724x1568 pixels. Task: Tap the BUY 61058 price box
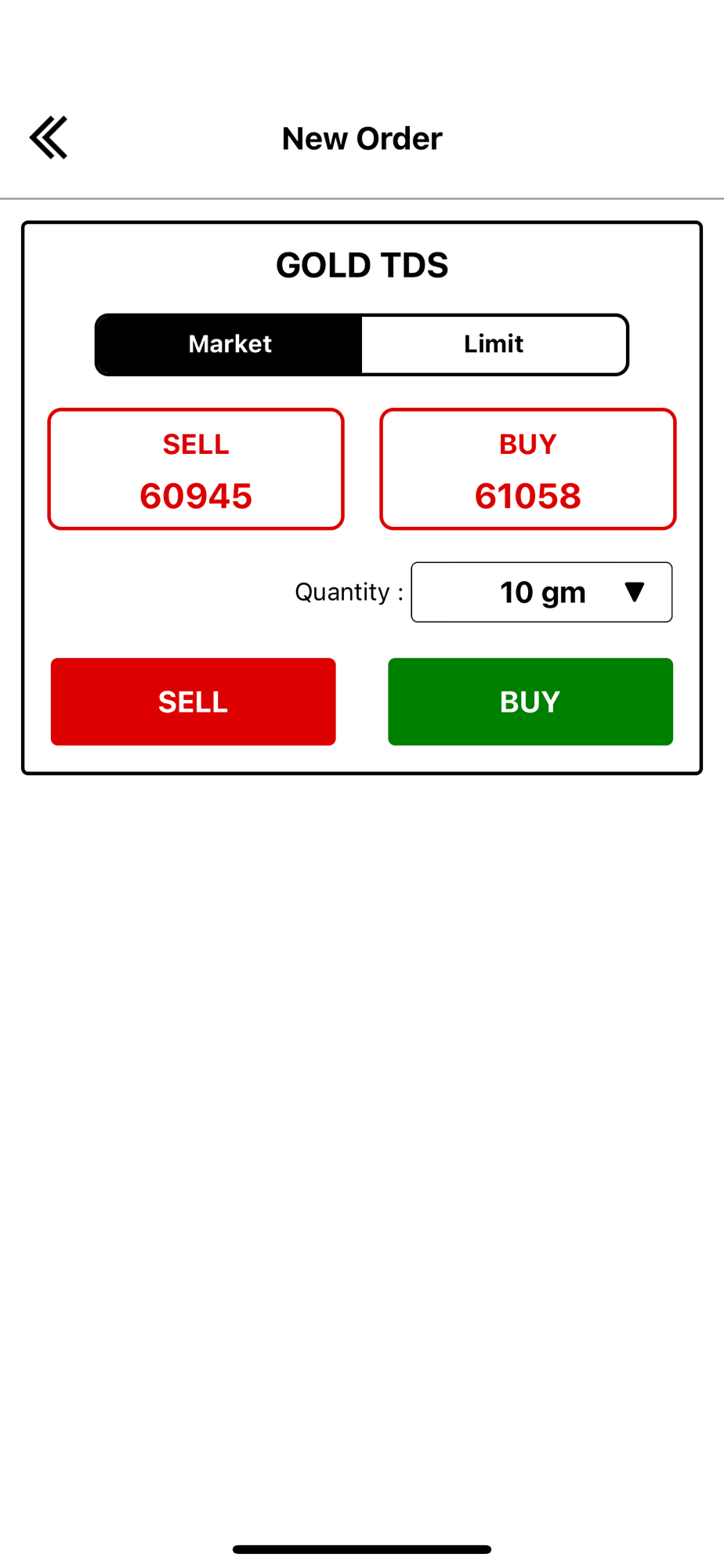(x=528, y=469)
